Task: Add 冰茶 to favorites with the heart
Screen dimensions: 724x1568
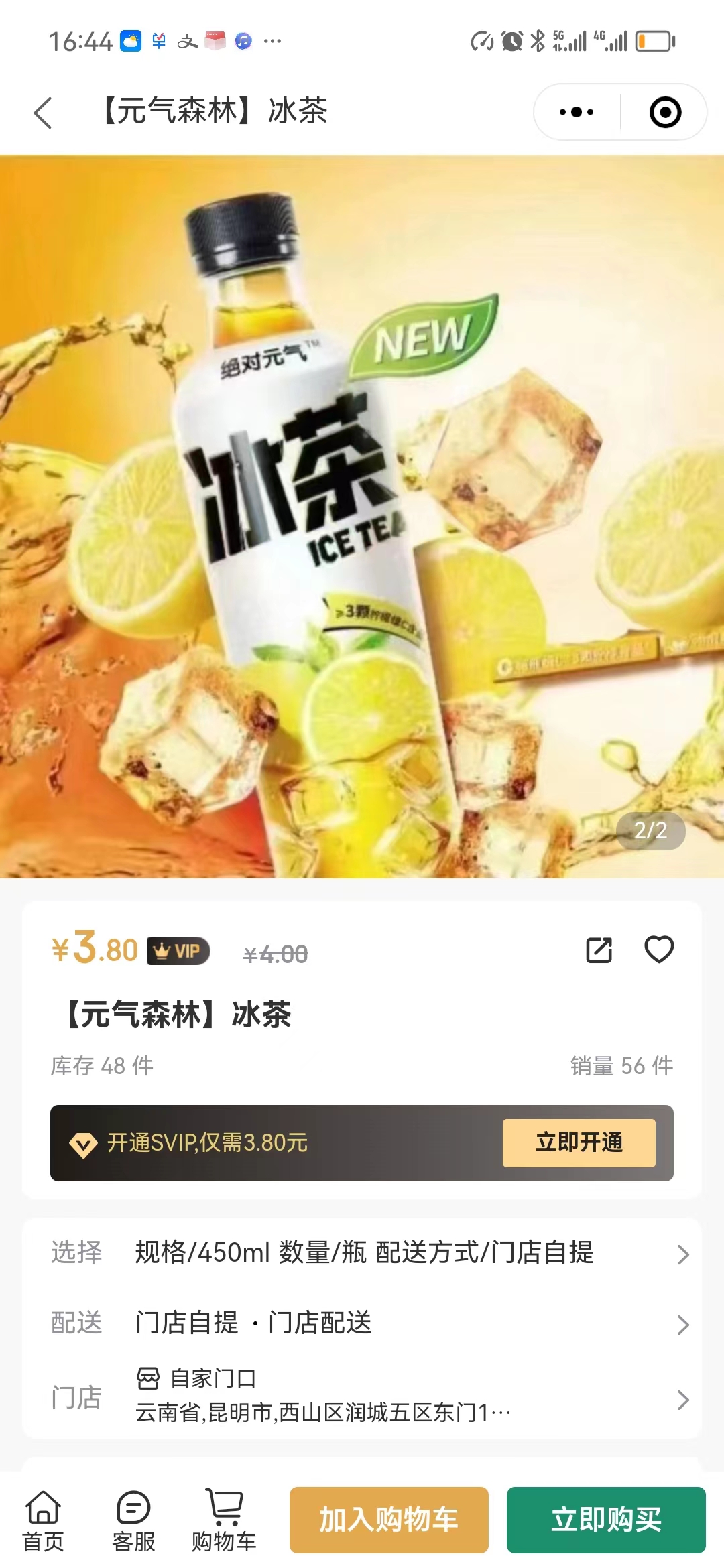Action: coord(658,950)
